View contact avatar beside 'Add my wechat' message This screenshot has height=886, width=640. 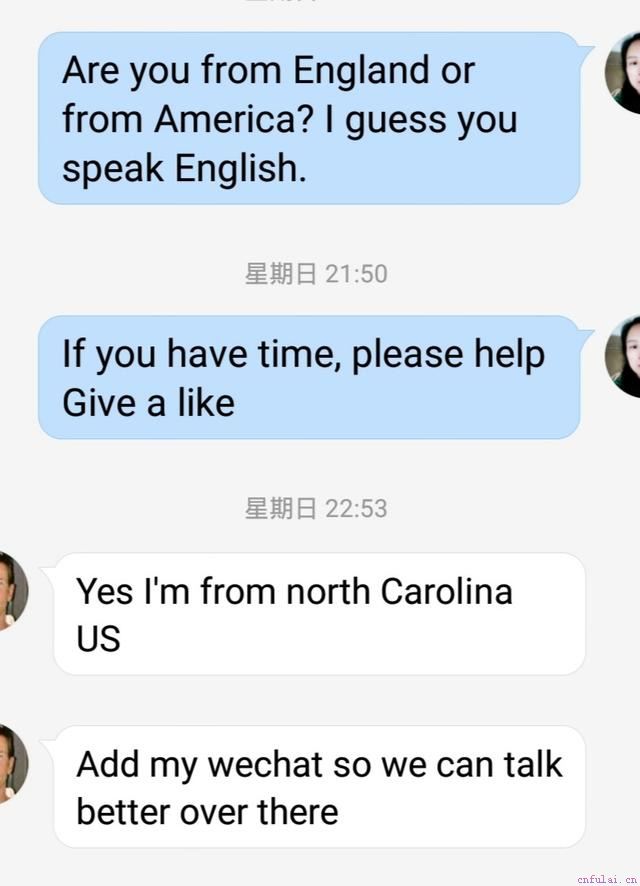pos(12,763)
